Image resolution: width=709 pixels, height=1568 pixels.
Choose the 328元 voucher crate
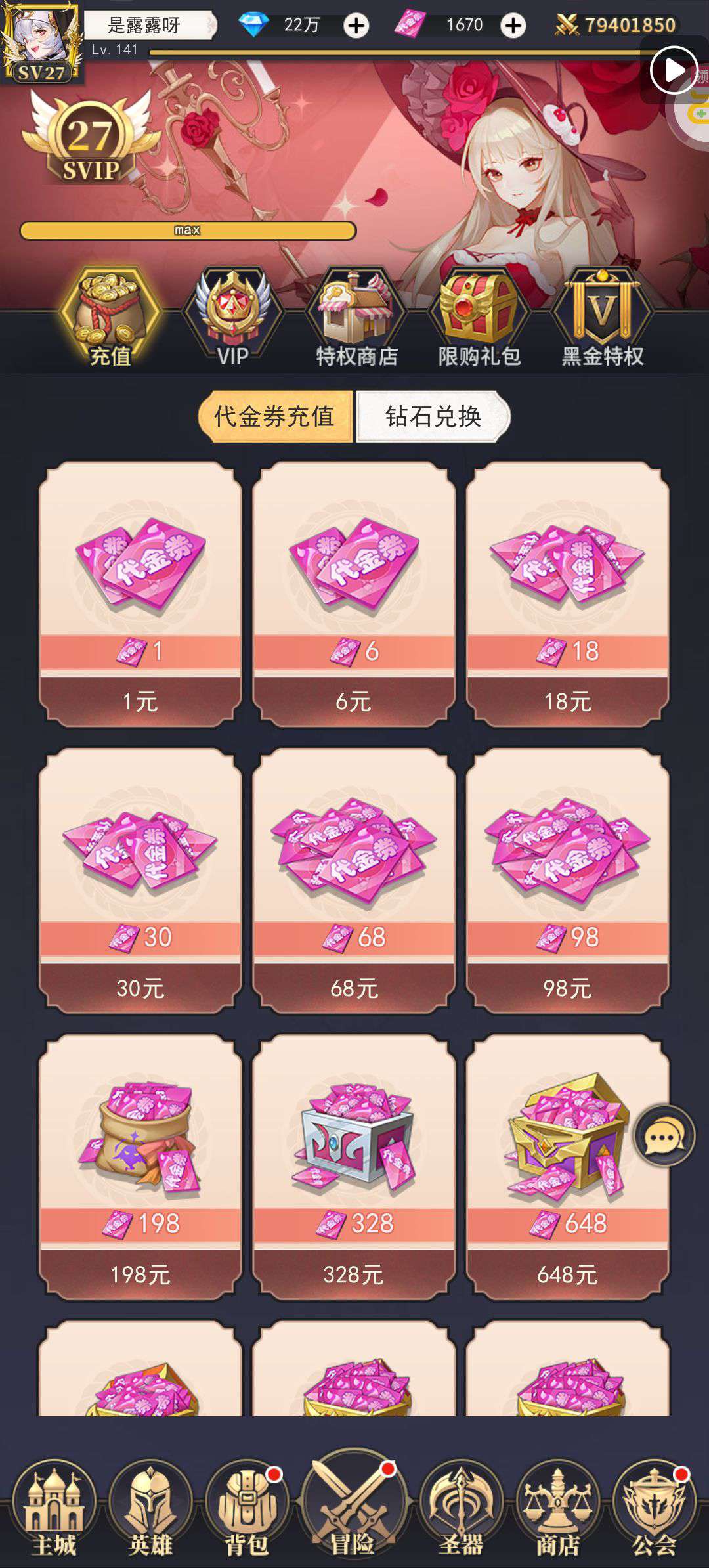[354, 1166]
